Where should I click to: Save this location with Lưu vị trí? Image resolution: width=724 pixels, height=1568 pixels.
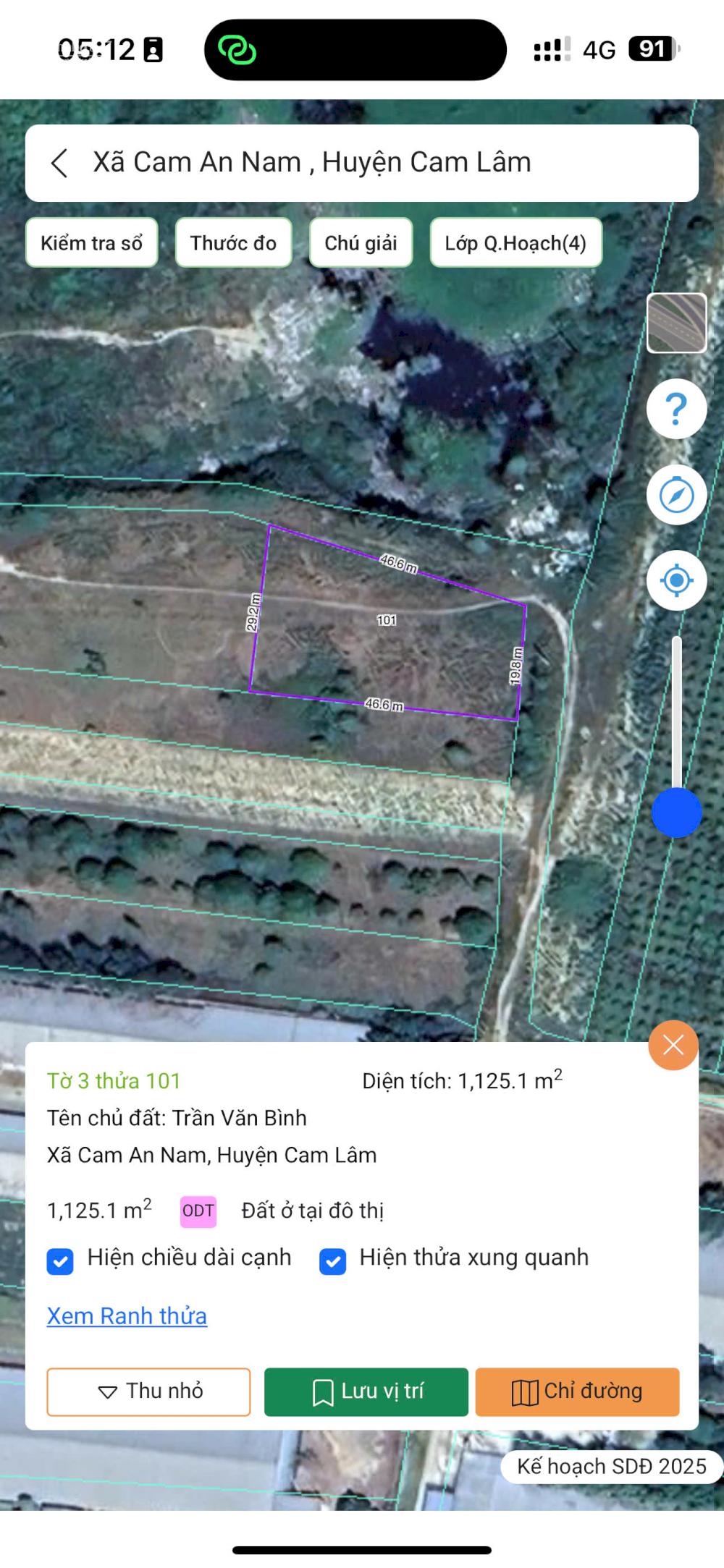(x=366, y=1391)
